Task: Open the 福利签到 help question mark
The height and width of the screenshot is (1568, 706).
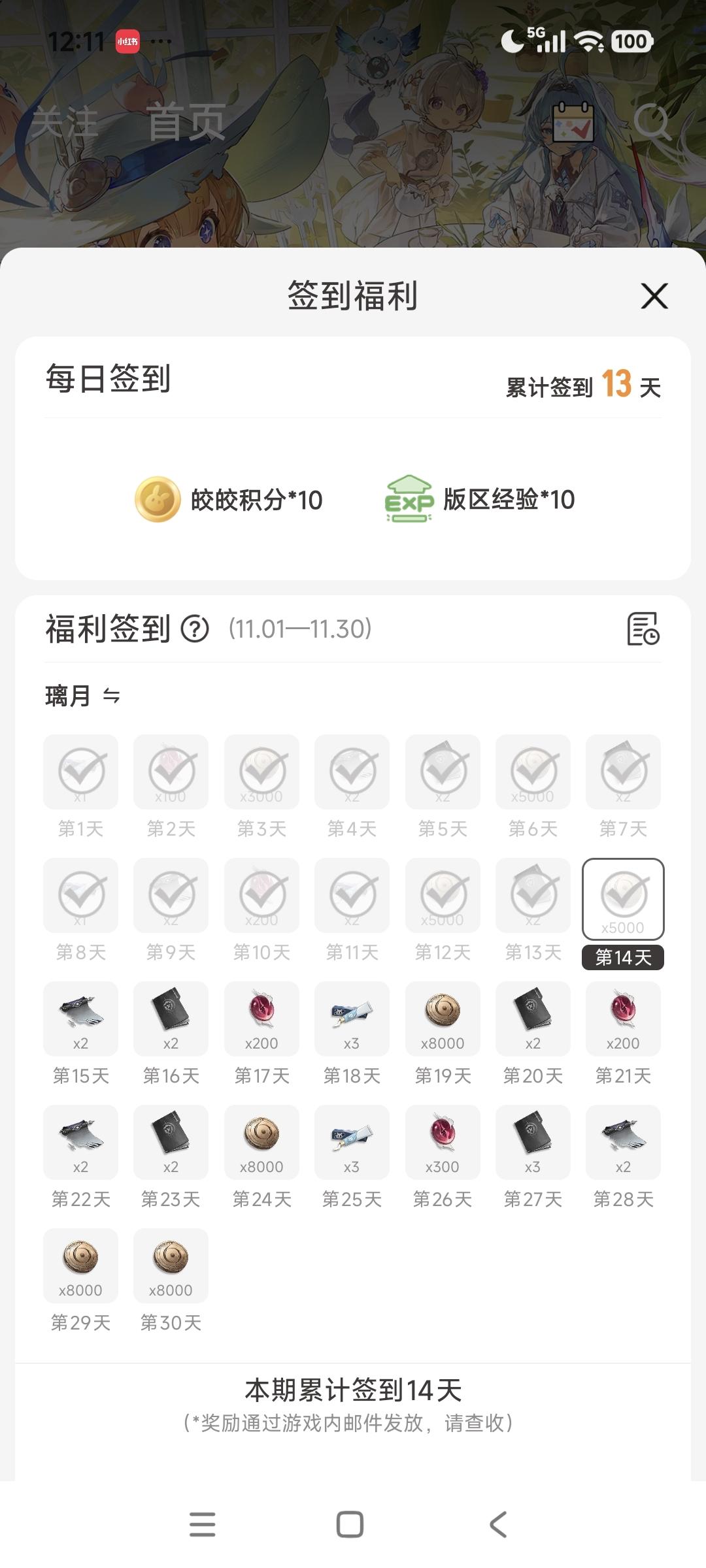Action: coord(195,629)
